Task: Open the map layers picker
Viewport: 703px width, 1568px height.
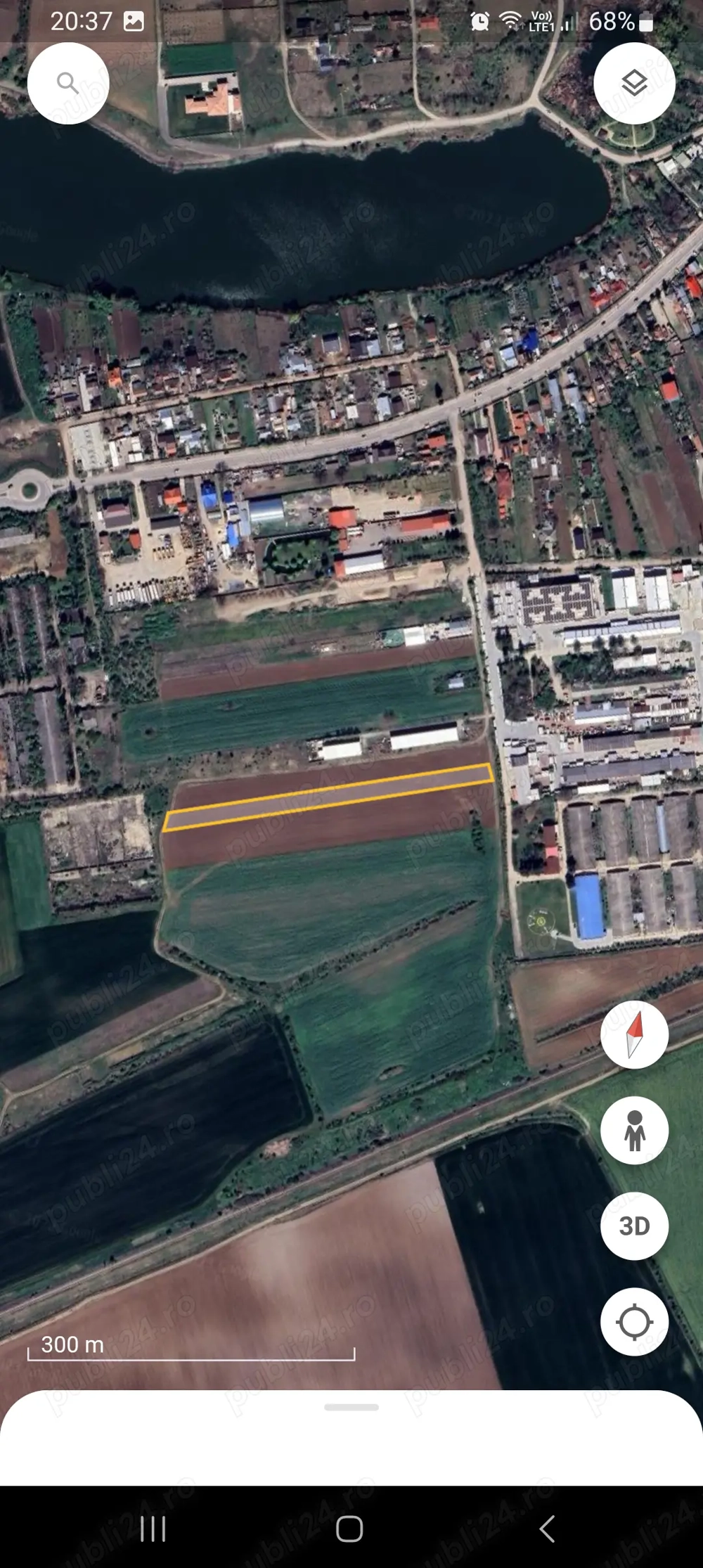Action: pos(634,82)
